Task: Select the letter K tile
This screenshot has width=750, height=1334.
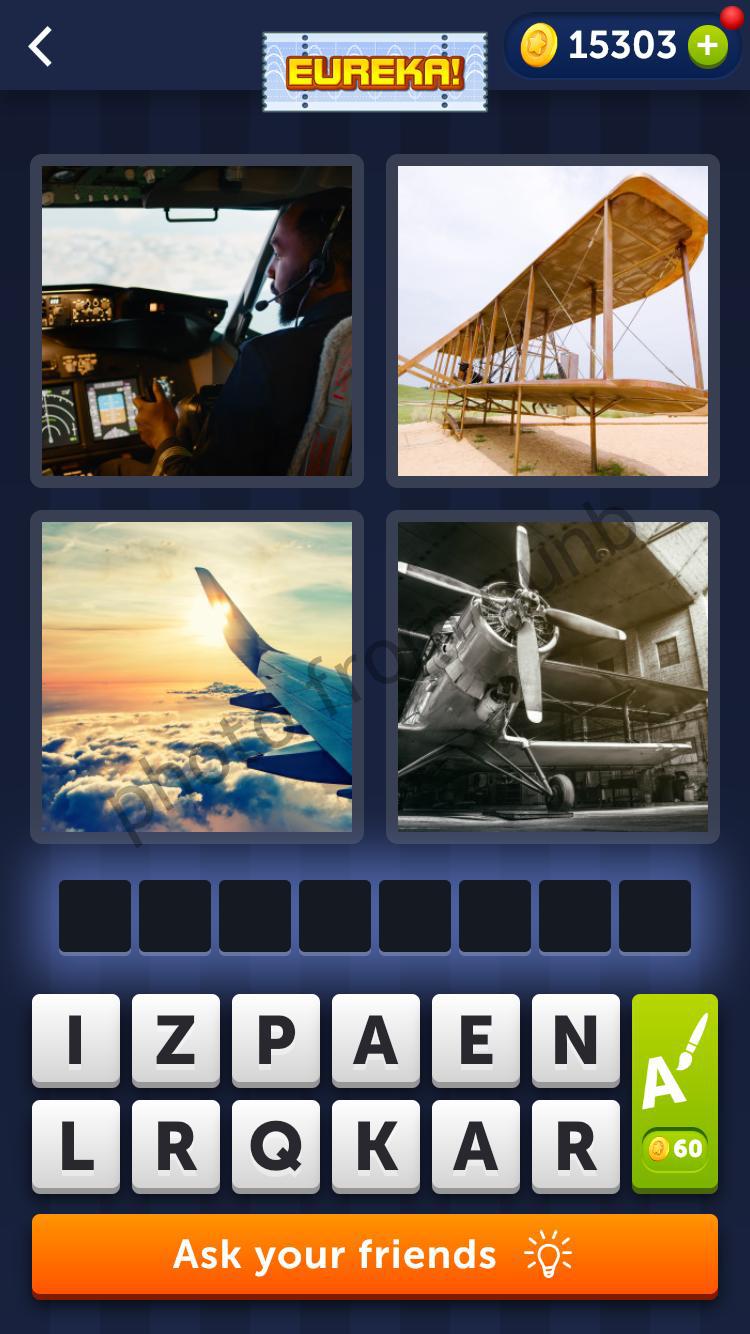Action: coord(376,1146)
